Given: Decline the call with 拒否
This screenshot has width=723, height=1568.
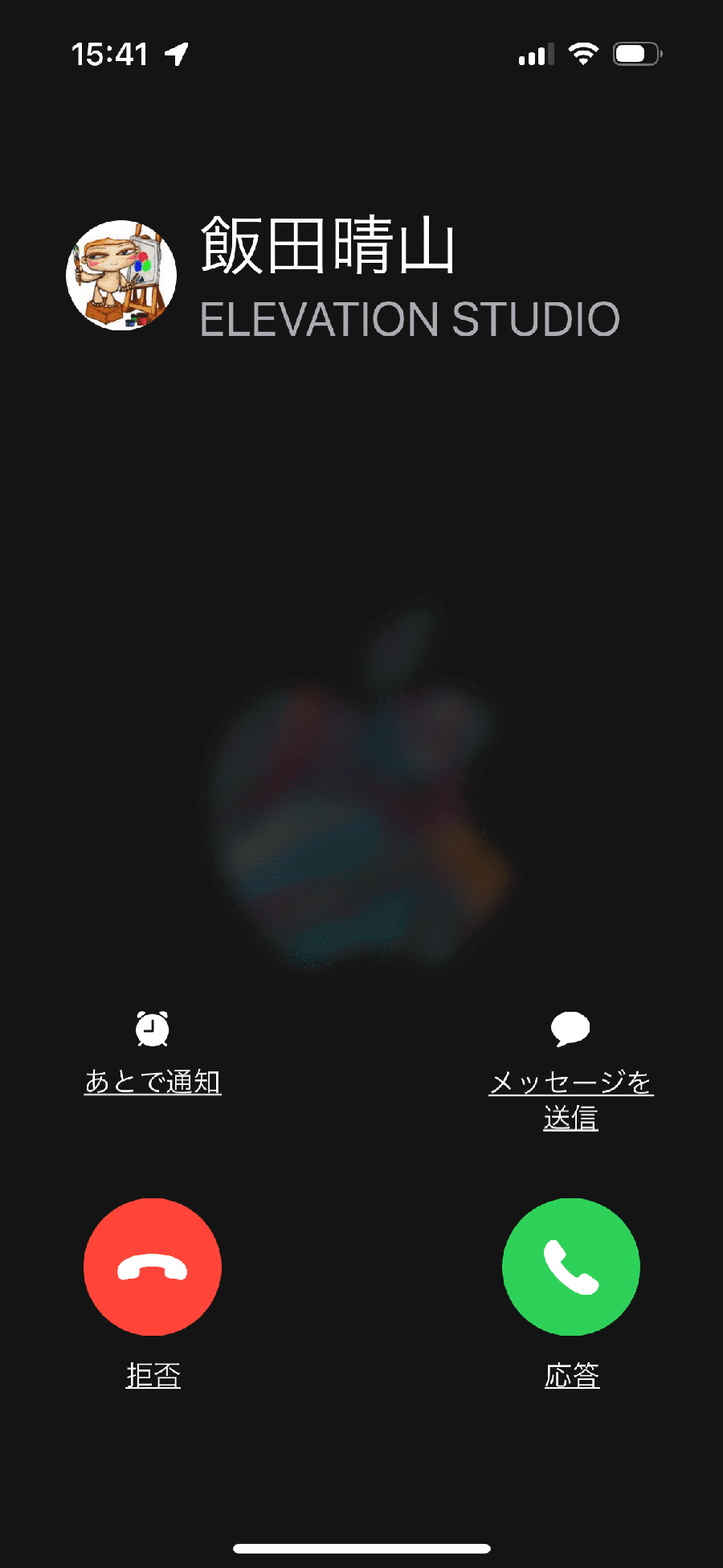Looking at the screenshot, I should click(152, 1372).
